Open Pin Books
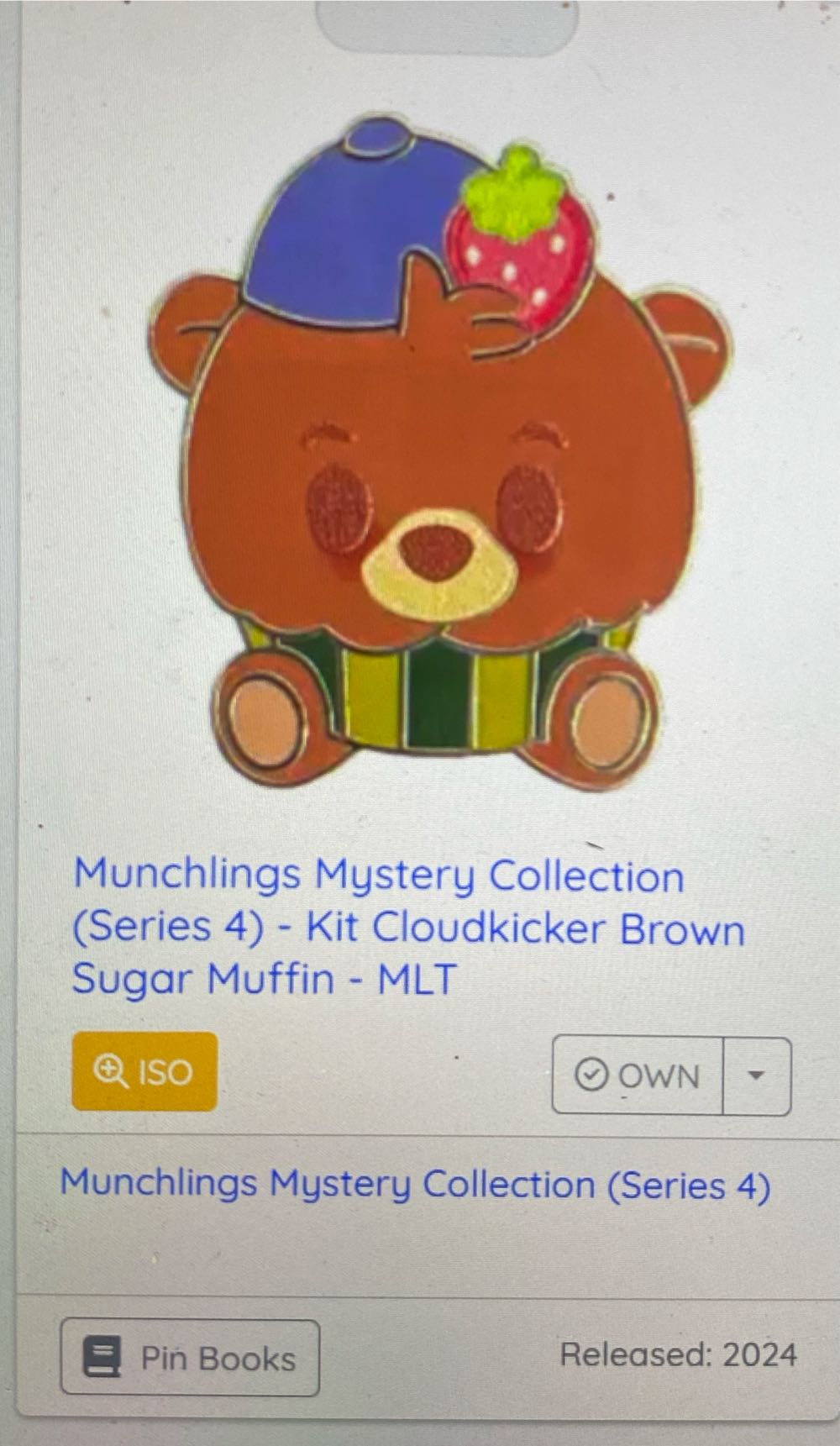The width and height of the screenshot is (840, 1446). coord(190,1358)
